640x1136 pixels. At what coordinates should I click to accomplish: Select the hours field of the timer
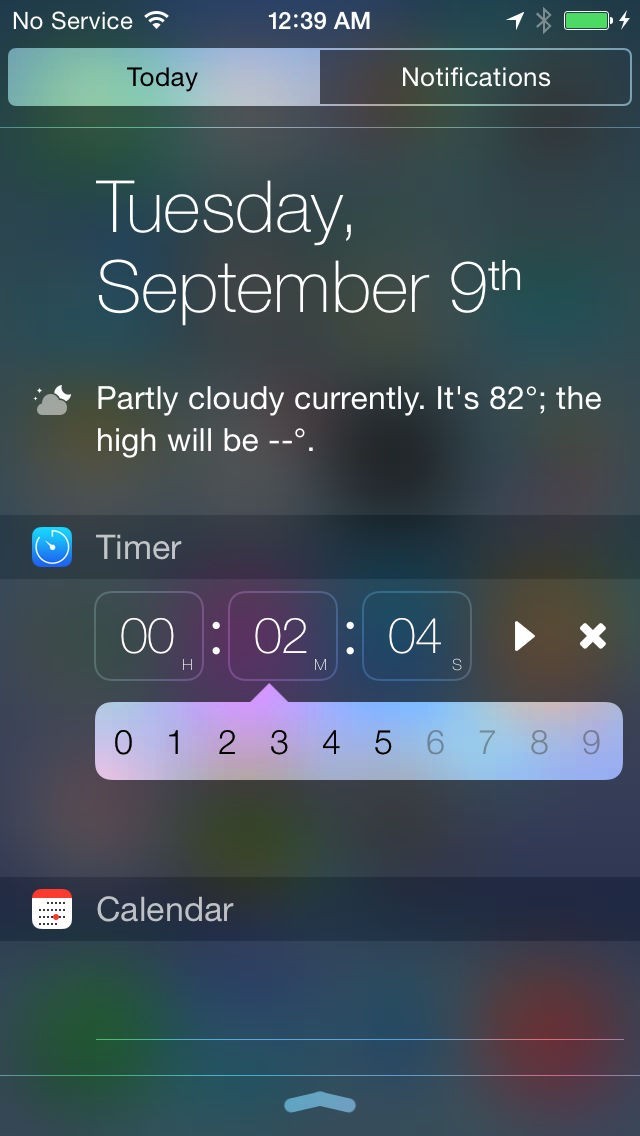(x=149, y=636)
